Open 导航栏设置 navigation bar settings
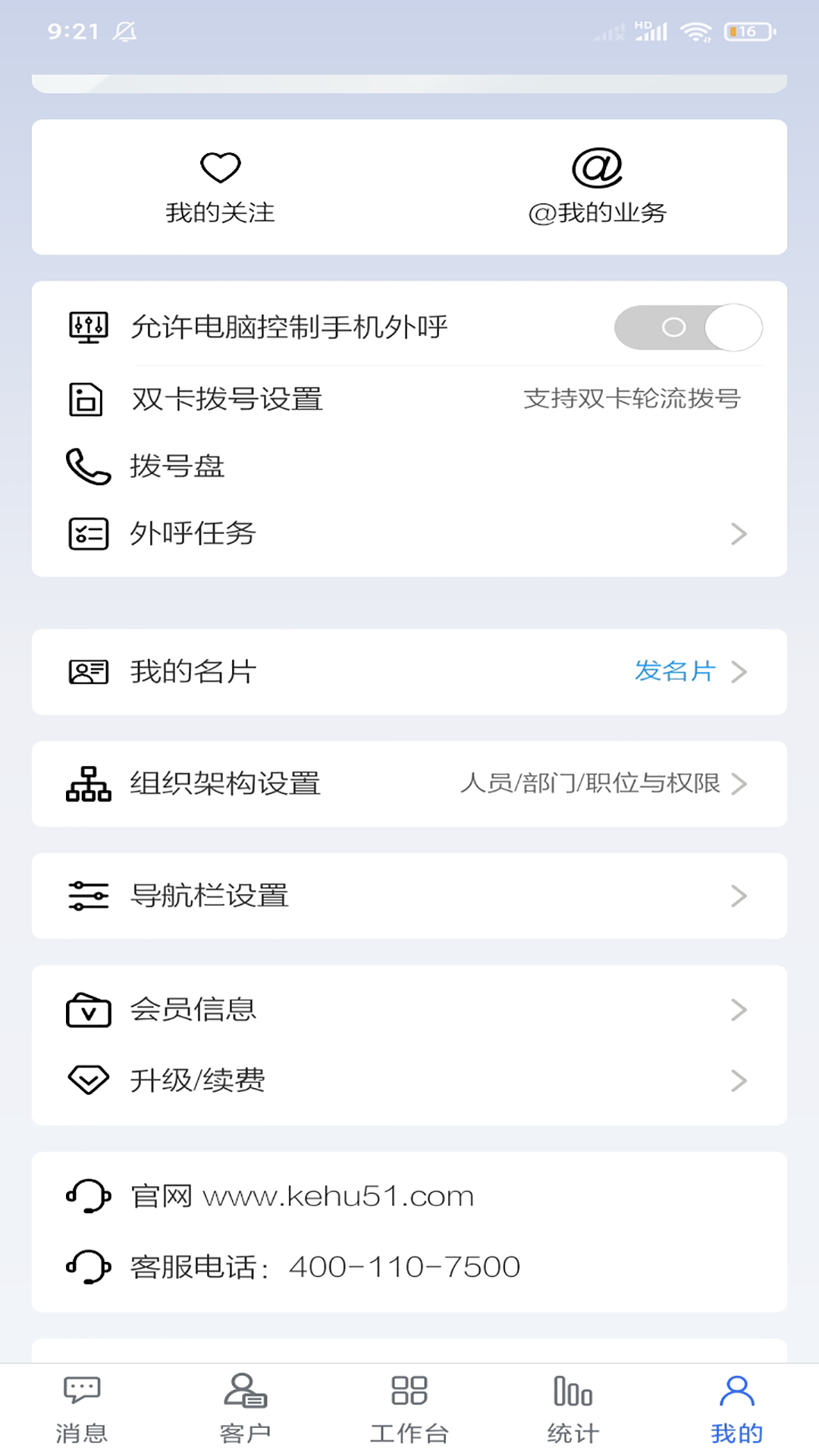Image resolution: width=819 pixels, height=1456 pixels. pos(209,896)
